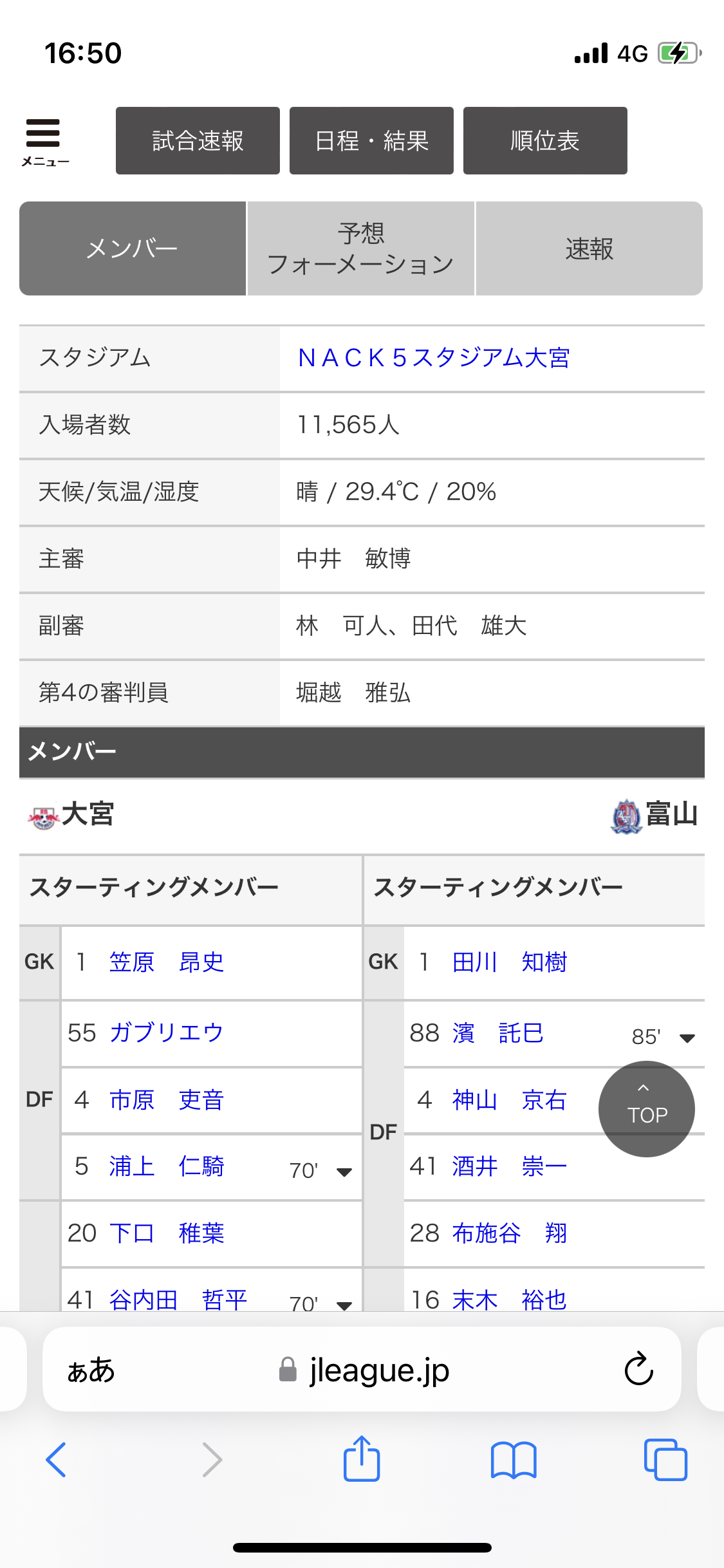Image resolution: width=724 pixels, height=1568 pixels.
Task: Switch to 予想フォーメーション tab
Action: [x=360, y=248]
